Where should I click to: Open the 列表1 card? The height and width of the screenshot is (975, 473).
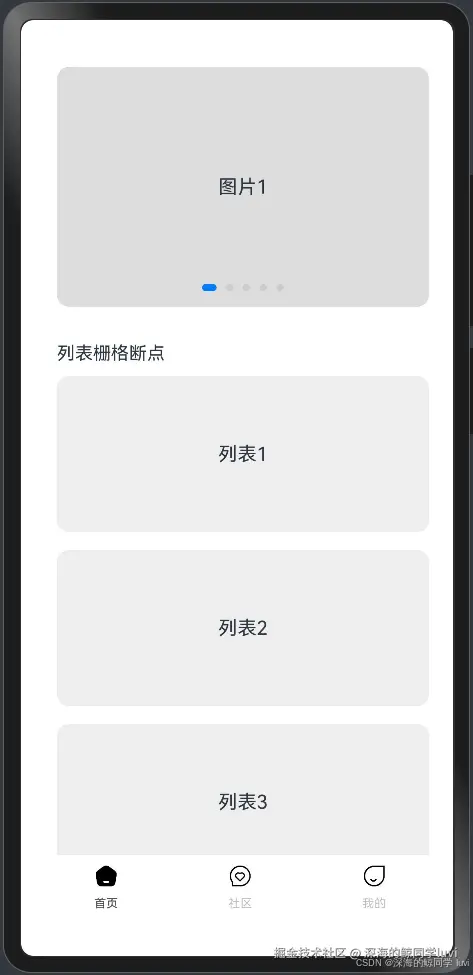click(x=243, y=454)
